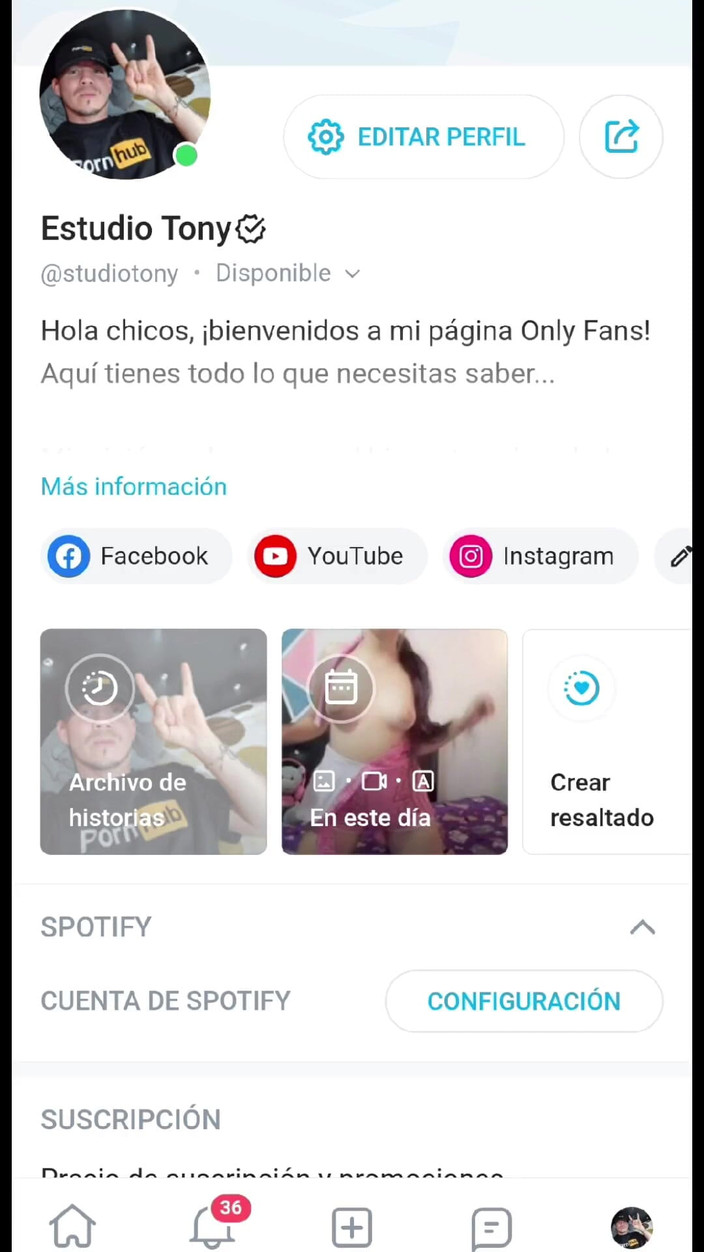Open the En este día tile
Image resolution: width=704 pixels, height=1252 pixels.
(x=394, y=741)
